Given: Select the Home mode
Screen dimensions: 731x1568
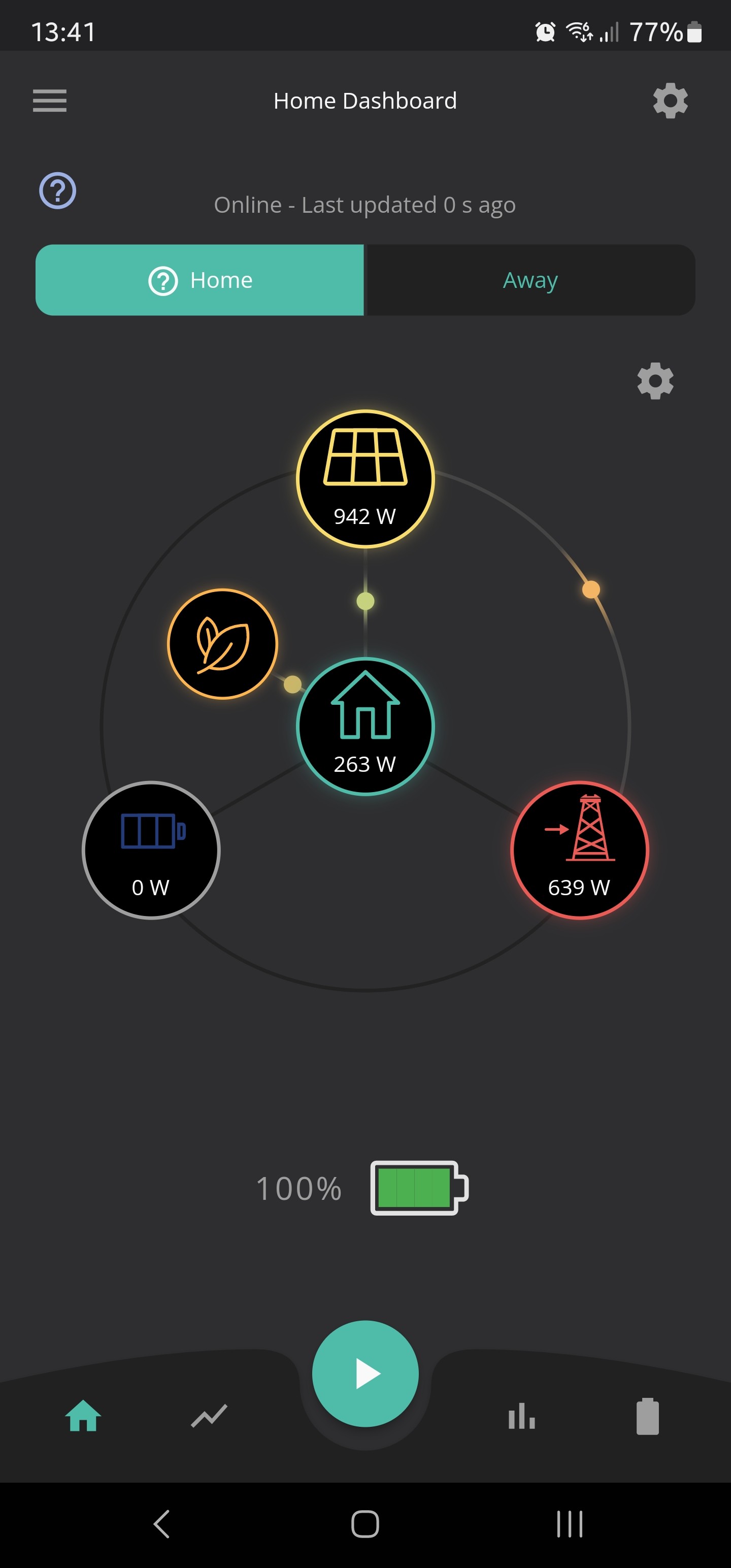Looking at the screenshot, I should point(200,280).
